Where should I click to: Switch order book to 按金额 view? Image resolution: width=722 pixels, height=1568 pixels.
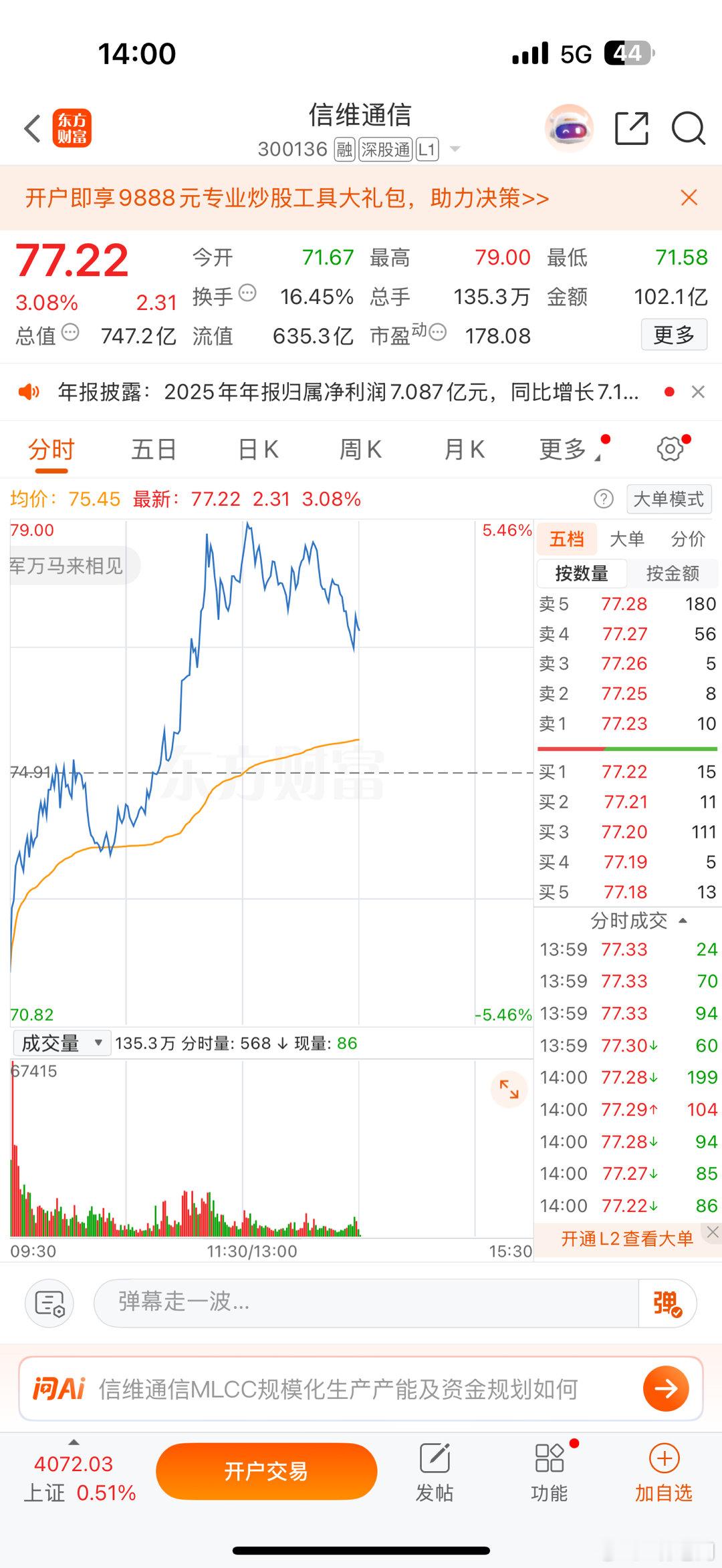[x=674, y=573]
